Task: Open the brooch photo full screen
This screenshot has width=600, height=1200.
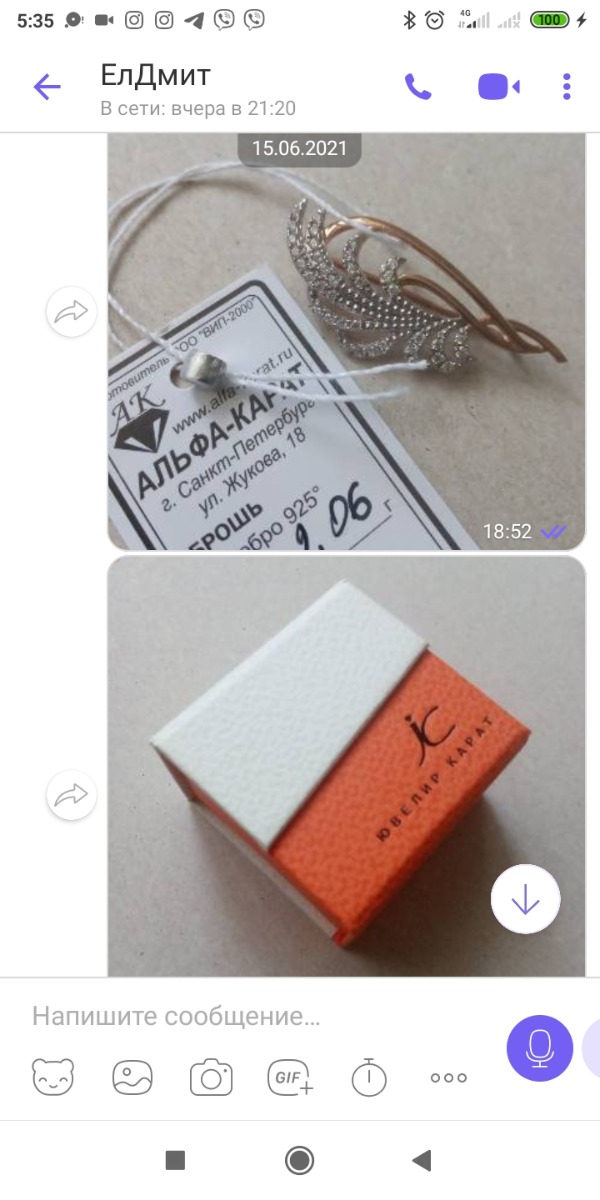Action: point(345,340)
